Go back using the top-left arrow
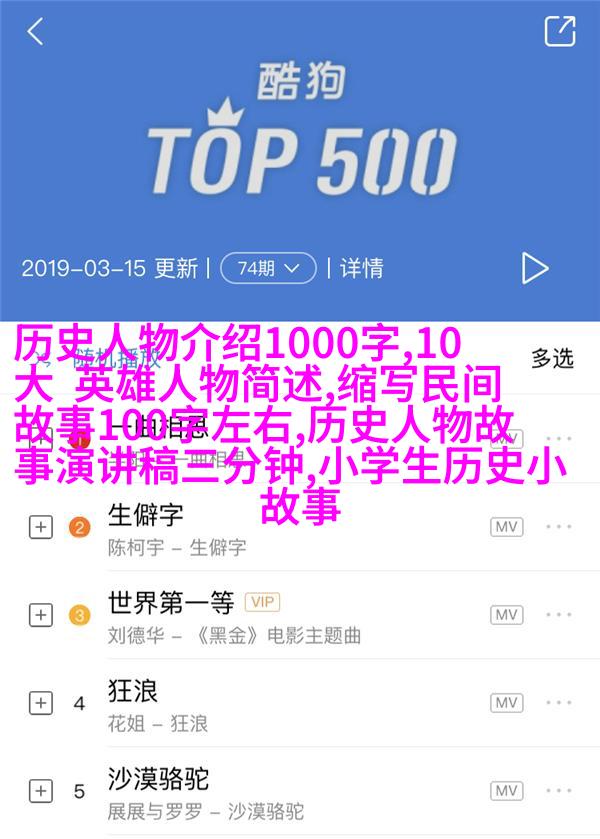 pos(35,32)
